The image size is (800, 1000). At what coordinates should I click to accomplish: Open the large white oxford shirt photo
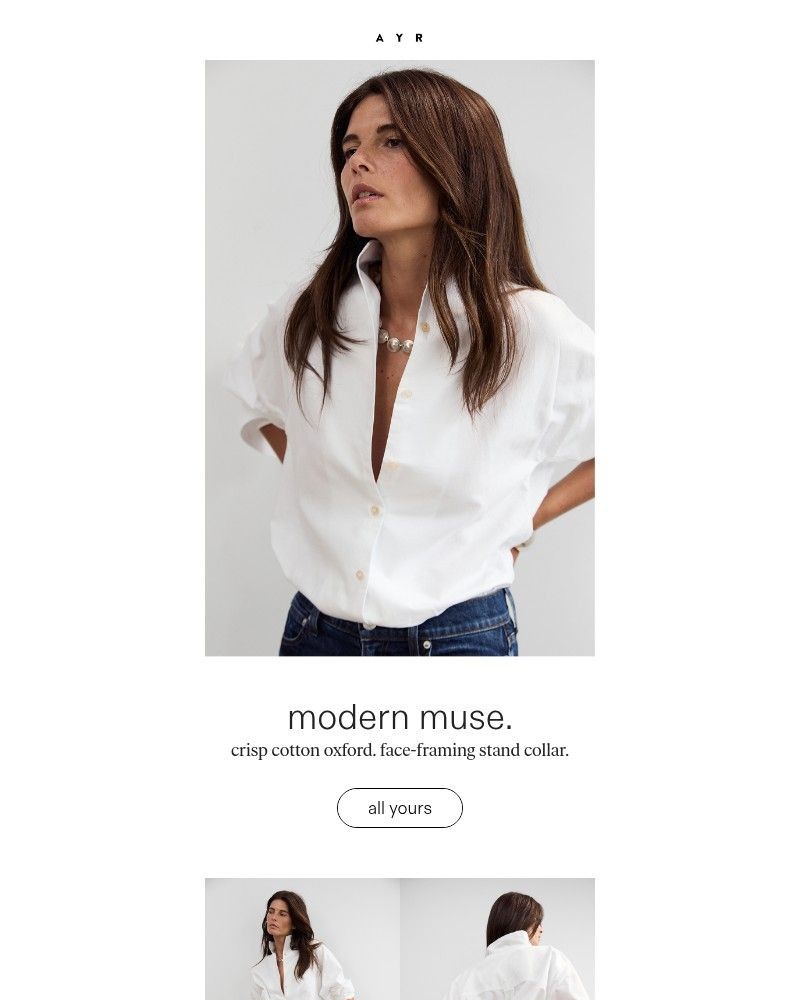pyautogui.click(x=399, y=358)
